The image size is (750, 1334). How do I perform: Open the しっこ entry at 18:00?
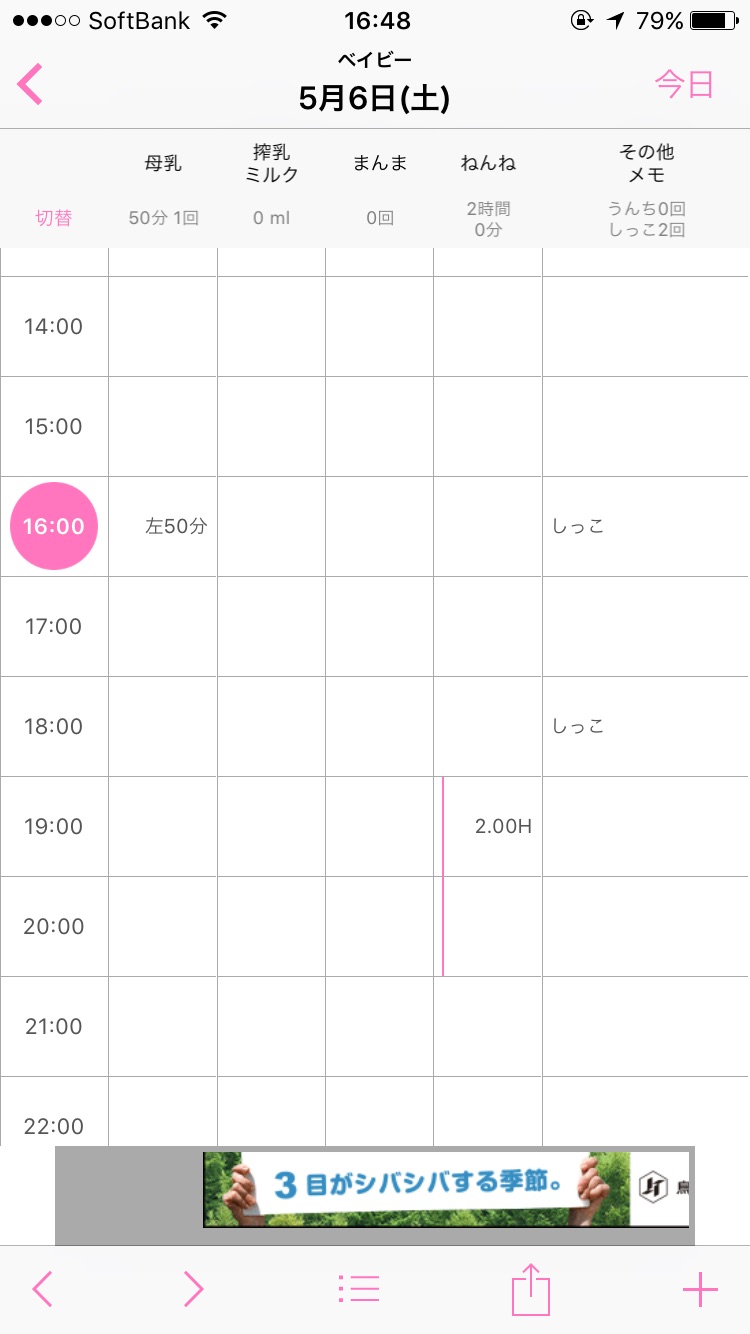(x=579, y=726)
